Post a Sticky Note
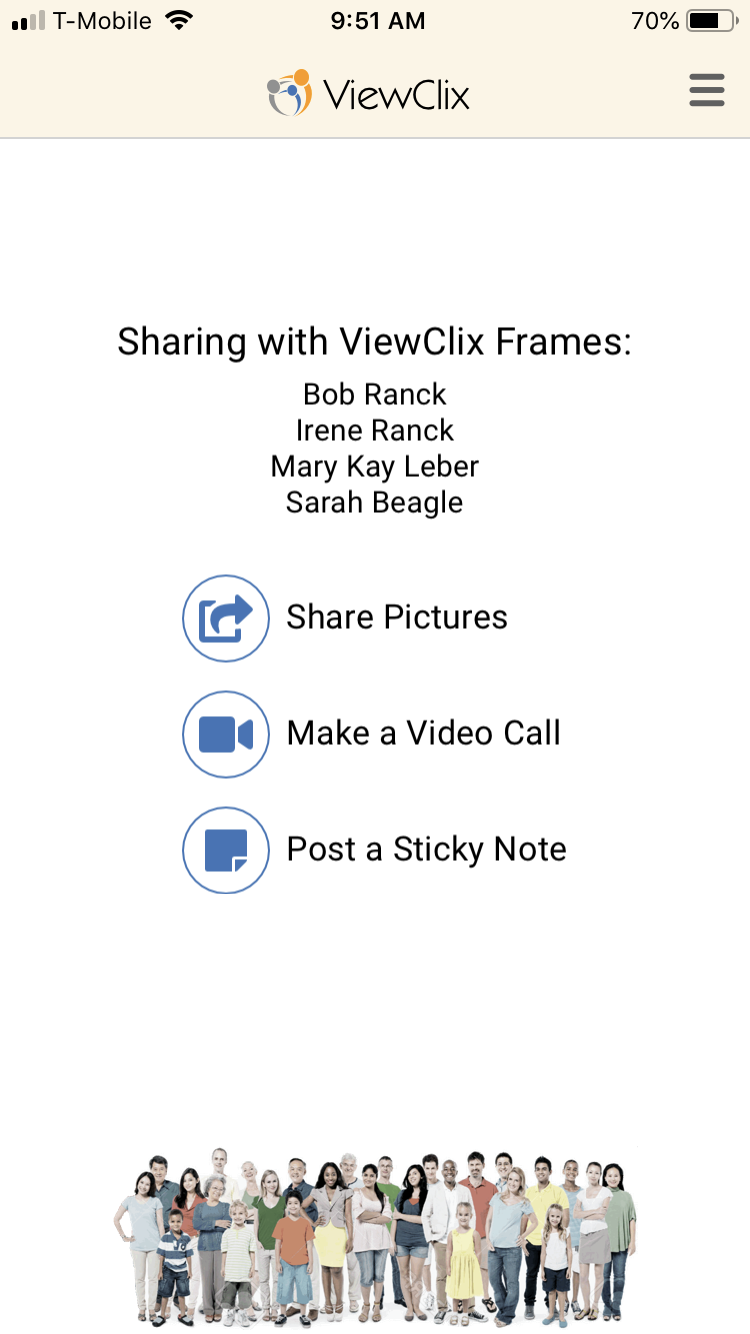 [x=374, y=850]
